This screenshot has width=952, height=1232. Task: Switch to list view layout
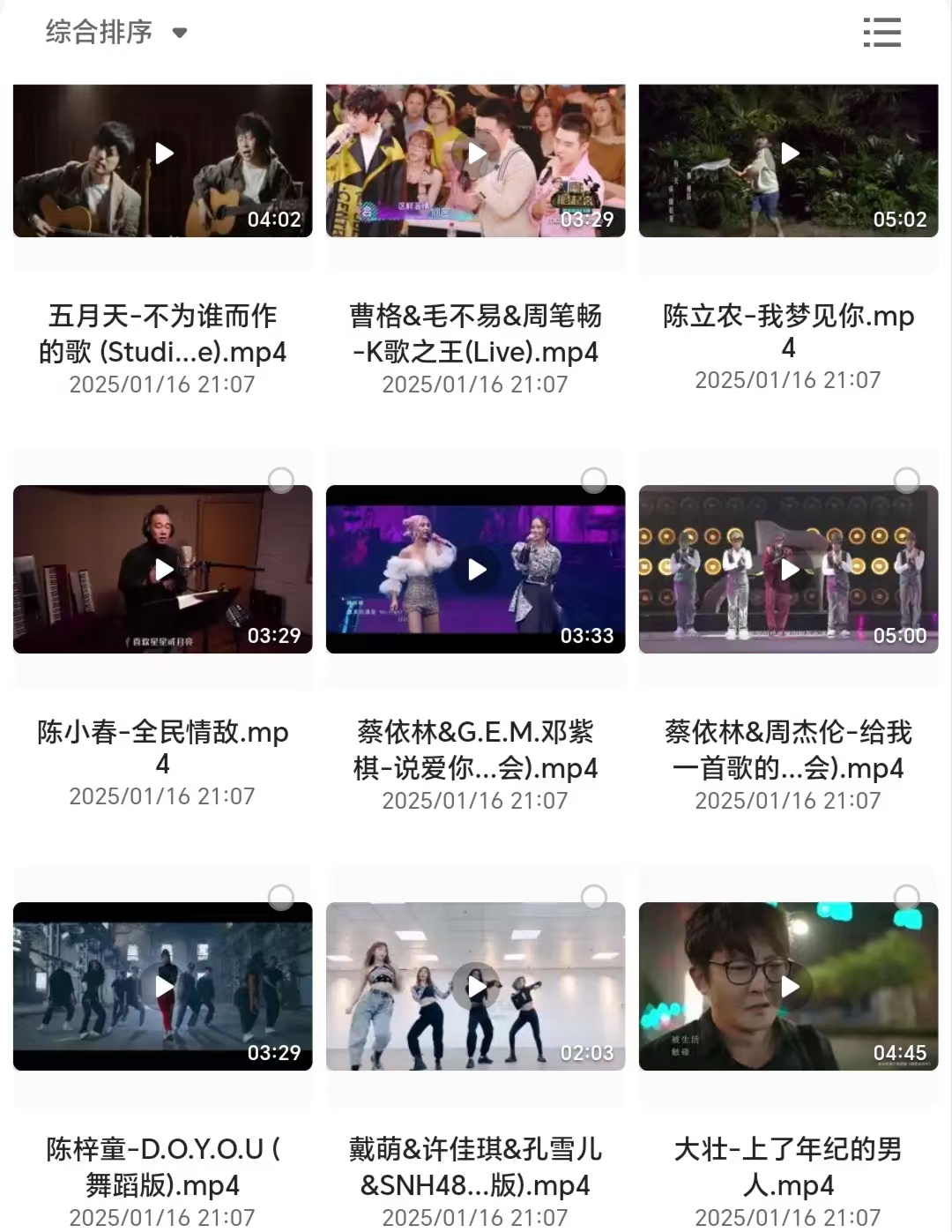pos(881,33)
